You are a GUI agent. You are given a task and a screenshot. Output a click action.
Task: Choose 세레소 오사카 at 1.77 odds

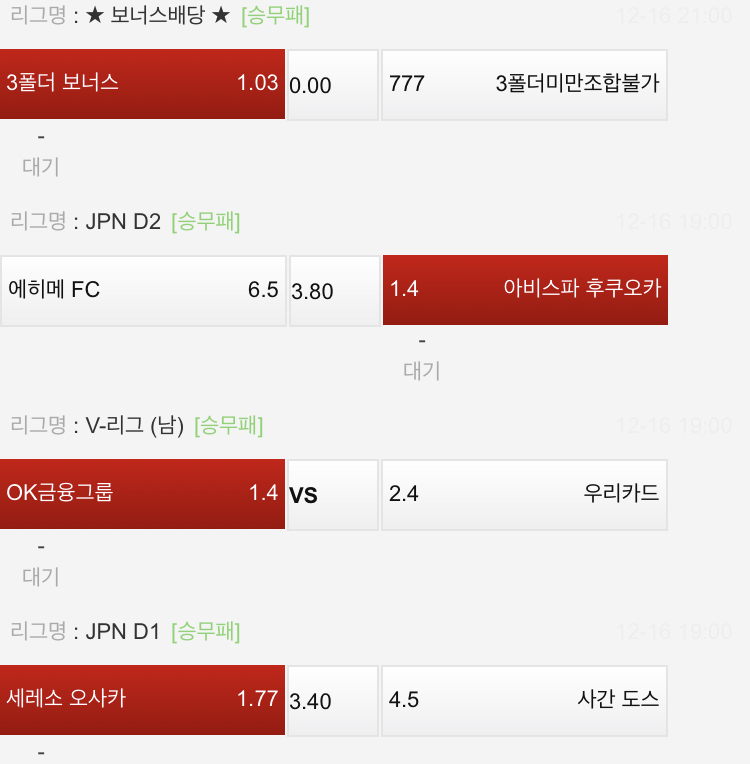[x=142, y=699]
